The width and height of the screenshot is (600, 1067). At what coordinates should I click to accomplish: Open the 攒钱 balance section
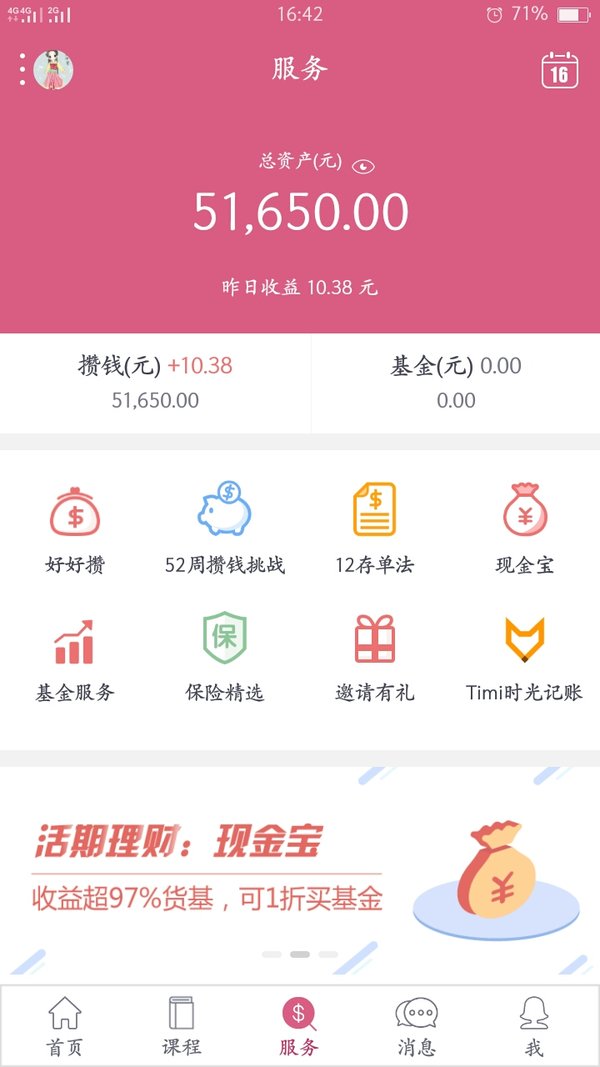tap(155, 382)
